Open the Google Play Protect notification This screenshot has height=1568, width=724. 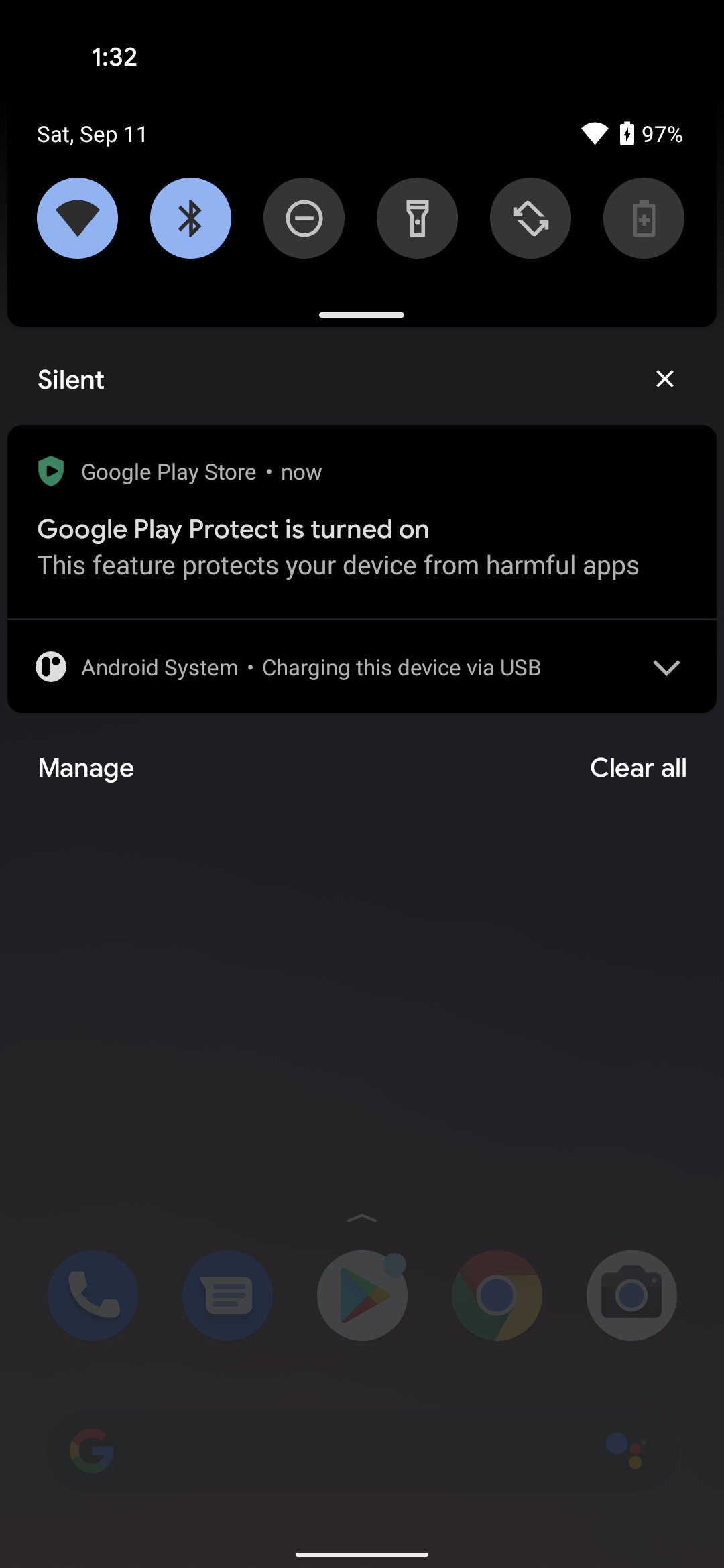pyautogui.click(x=362, y=522)
